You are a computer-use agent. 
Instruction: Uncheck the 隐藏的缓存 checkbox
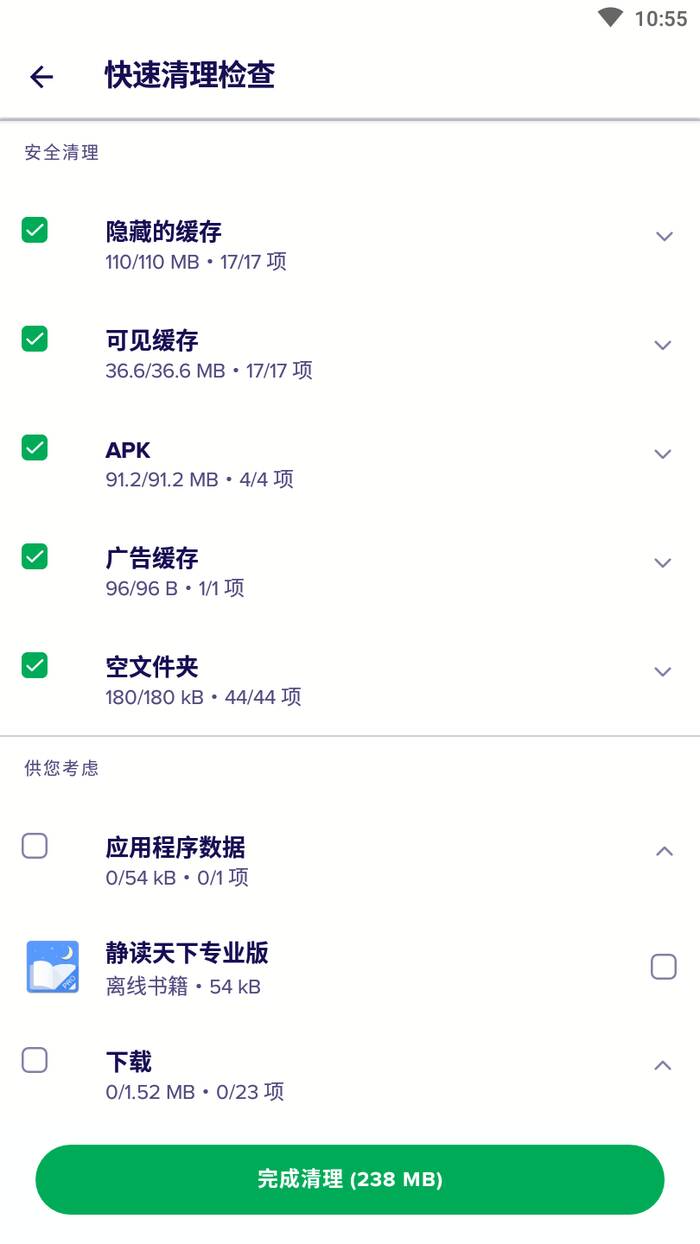coord(35,230)
